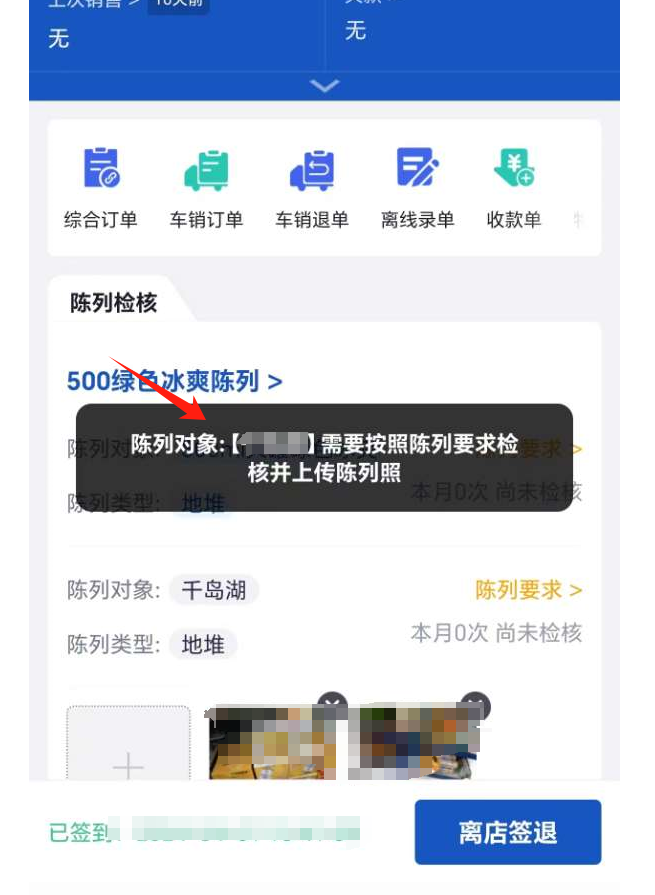Expand the blue header panel chevron
Viewport: 655px width, 895px height.
pos(324,86)
